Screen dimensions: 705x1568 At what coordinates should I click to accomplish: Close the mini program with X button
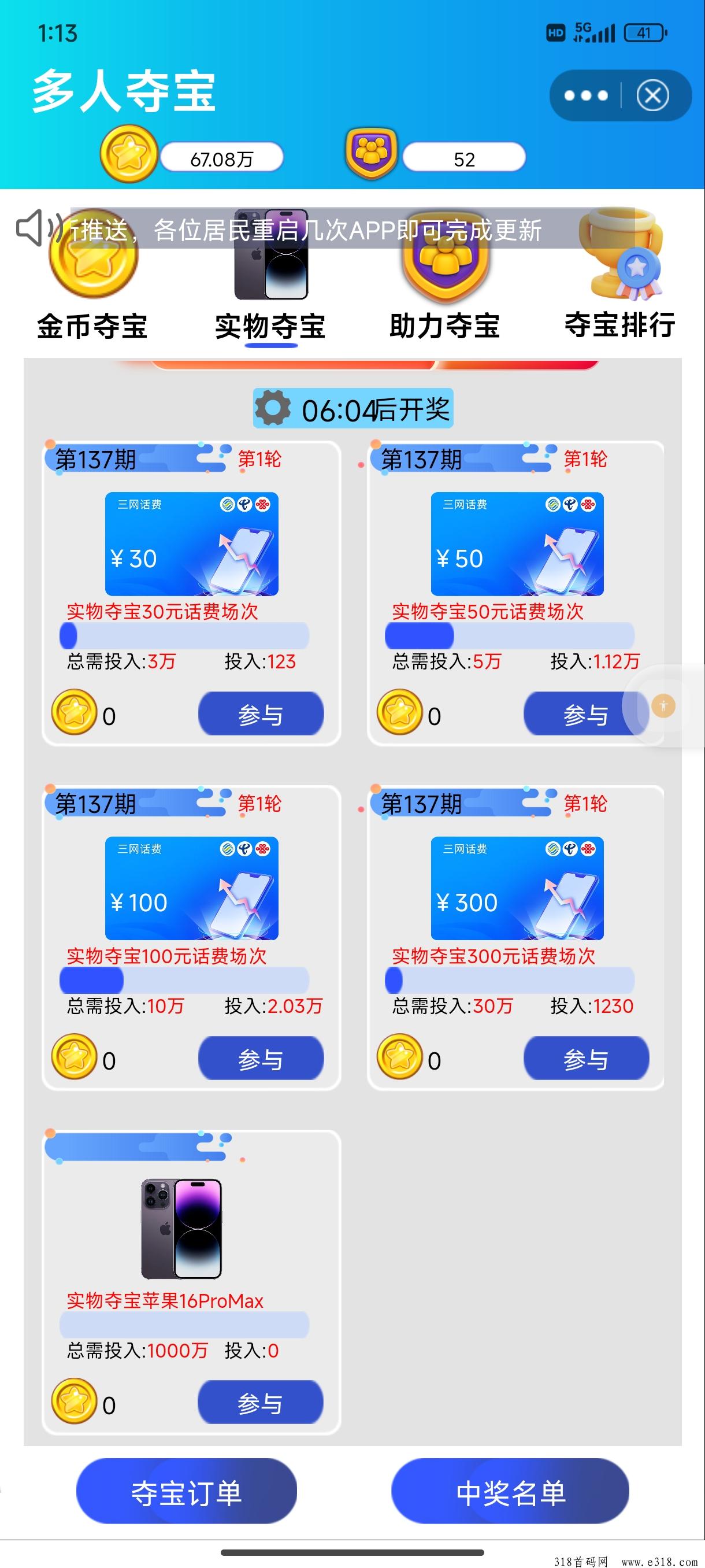tap(652, 95)
